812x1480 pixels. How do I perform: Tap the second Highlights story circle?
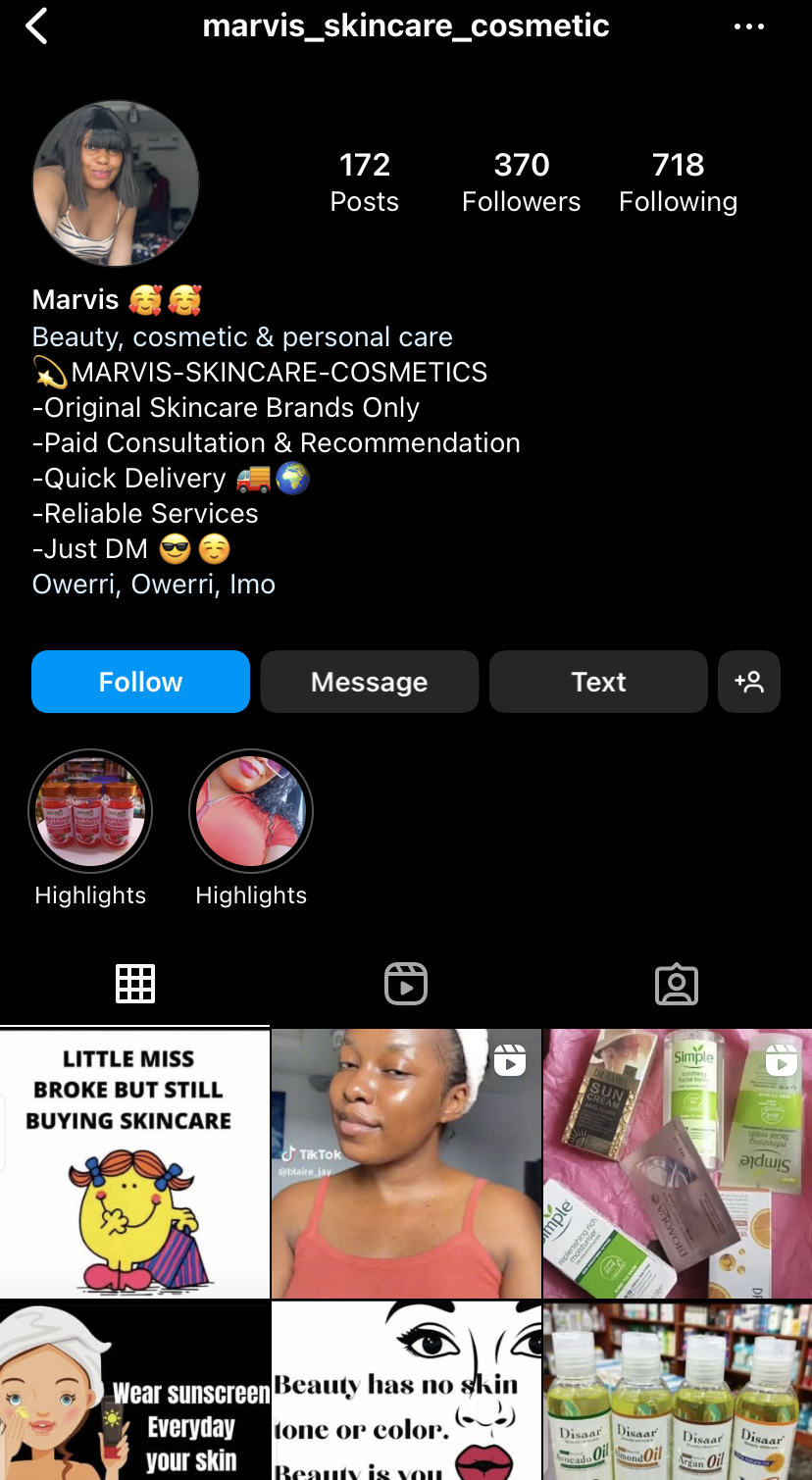click(x=251, y=811)
